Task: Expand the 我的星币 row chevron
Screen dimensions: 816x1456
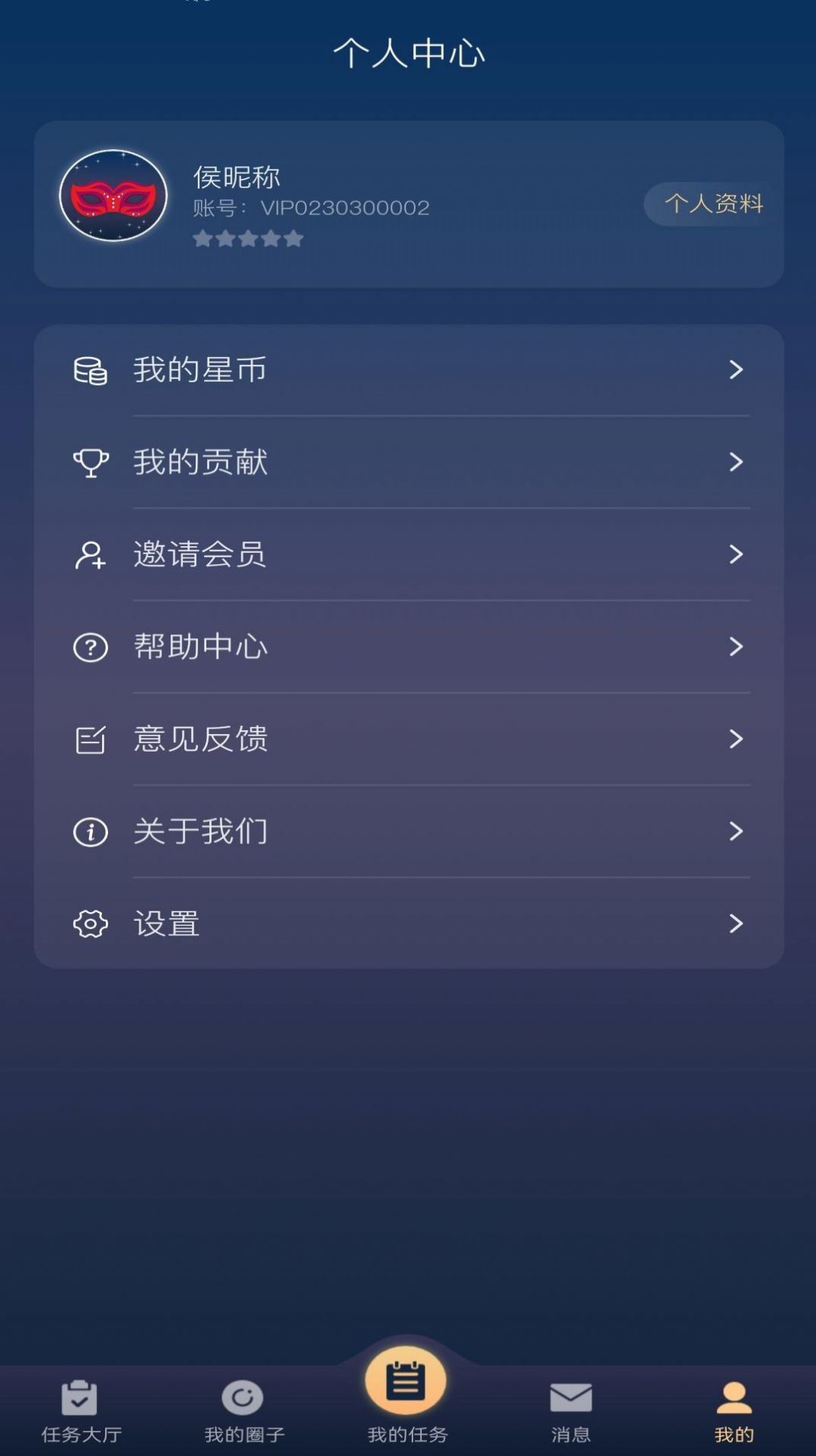Action: (x=735, y=370)
